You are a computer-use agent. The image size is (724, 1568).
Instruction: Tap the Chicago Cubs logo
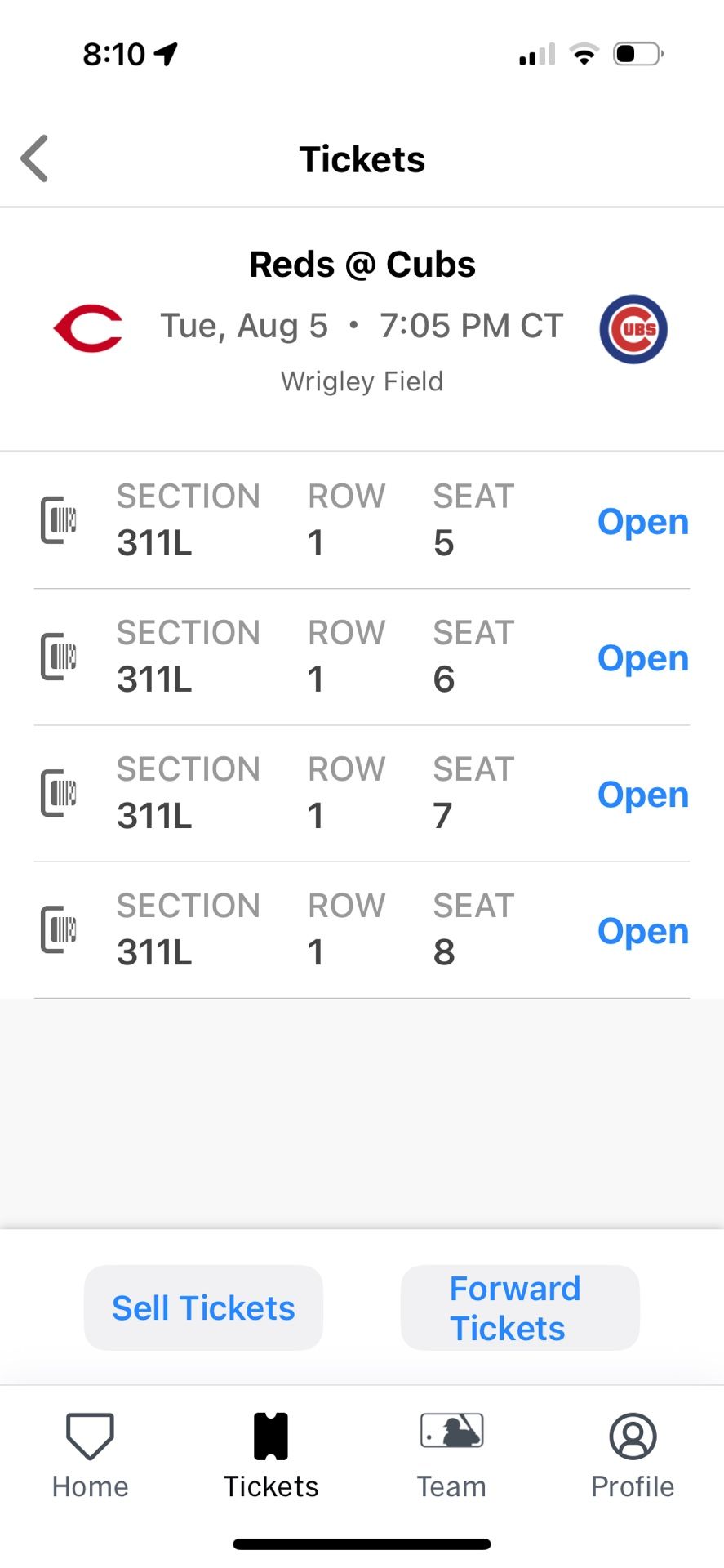[633, 328]
